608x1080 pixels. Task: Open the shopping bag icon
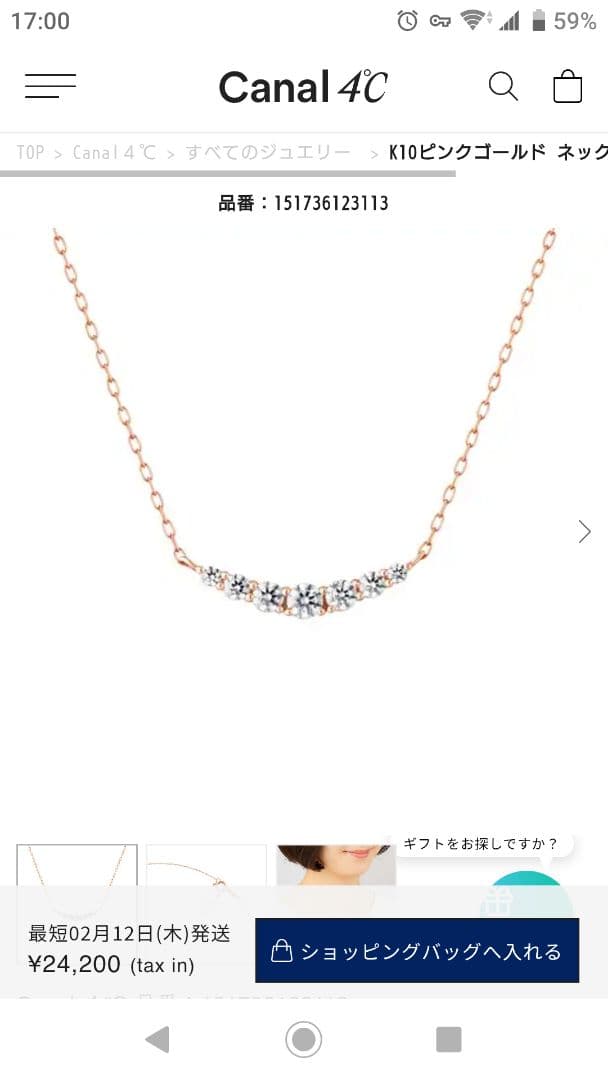pos(567,87)
